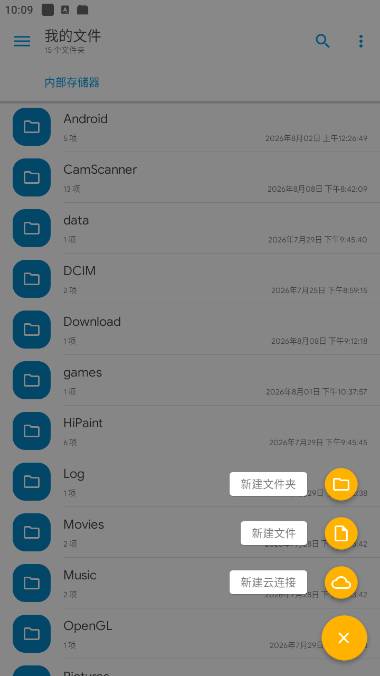
Task: Open the Log folder
Action: tap(116, 482)
